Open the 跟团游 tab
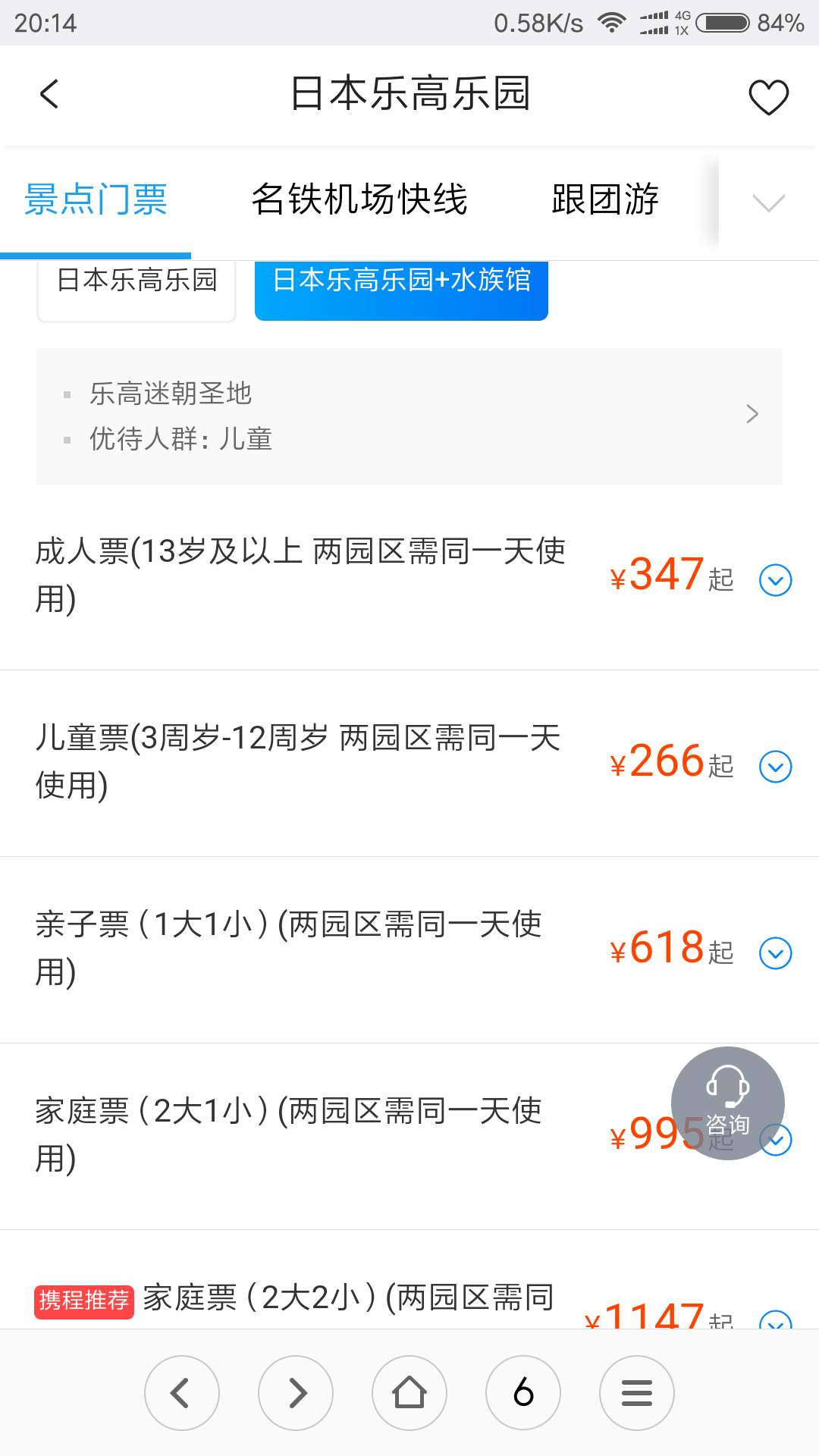Image resolution: width=819 pixels, height=1456 pixels. (x=605, y=200)
